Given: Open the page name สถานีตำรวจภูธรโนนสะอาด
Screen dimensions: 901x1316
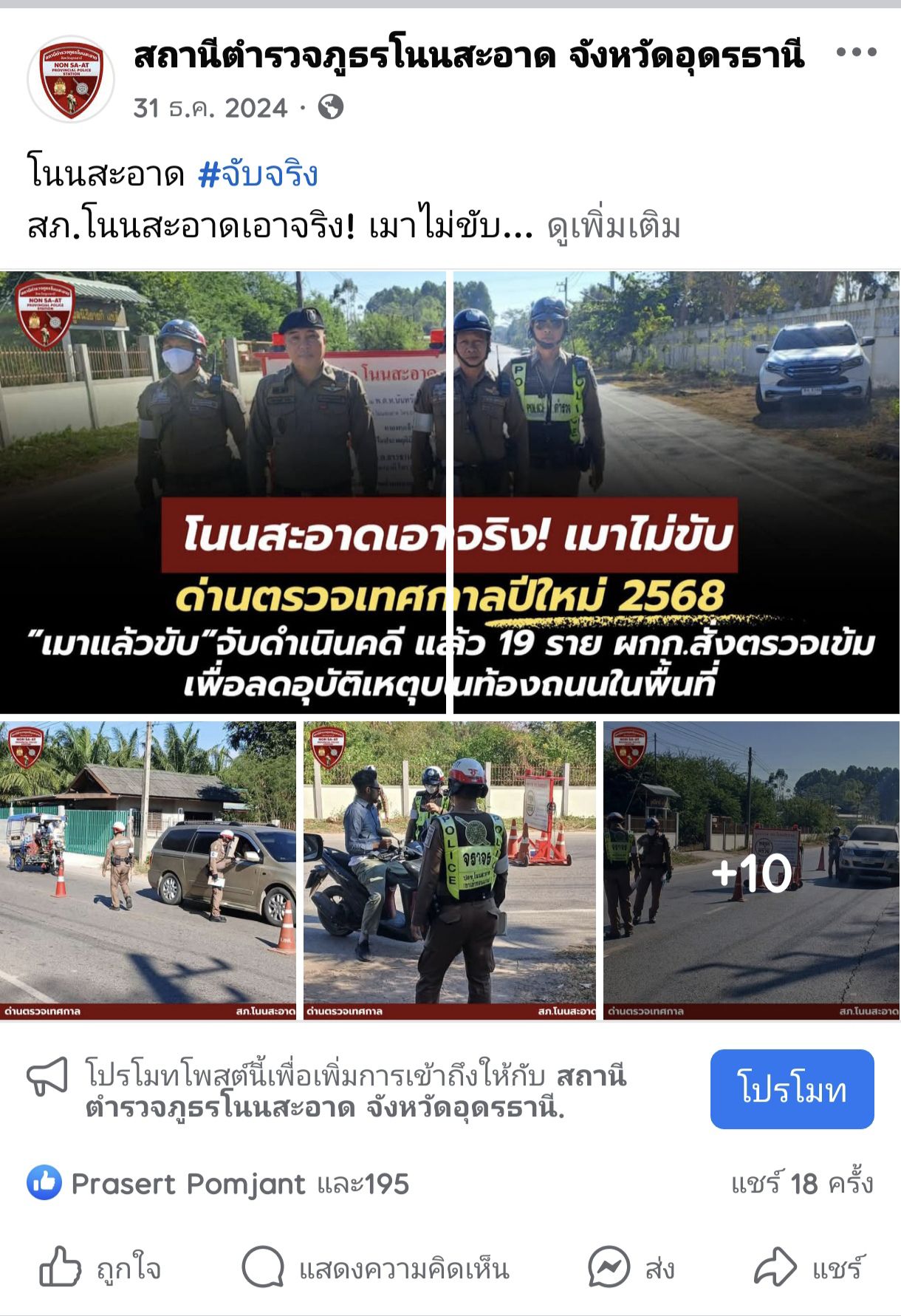Looking at the screenshot, I should point(468,55).
